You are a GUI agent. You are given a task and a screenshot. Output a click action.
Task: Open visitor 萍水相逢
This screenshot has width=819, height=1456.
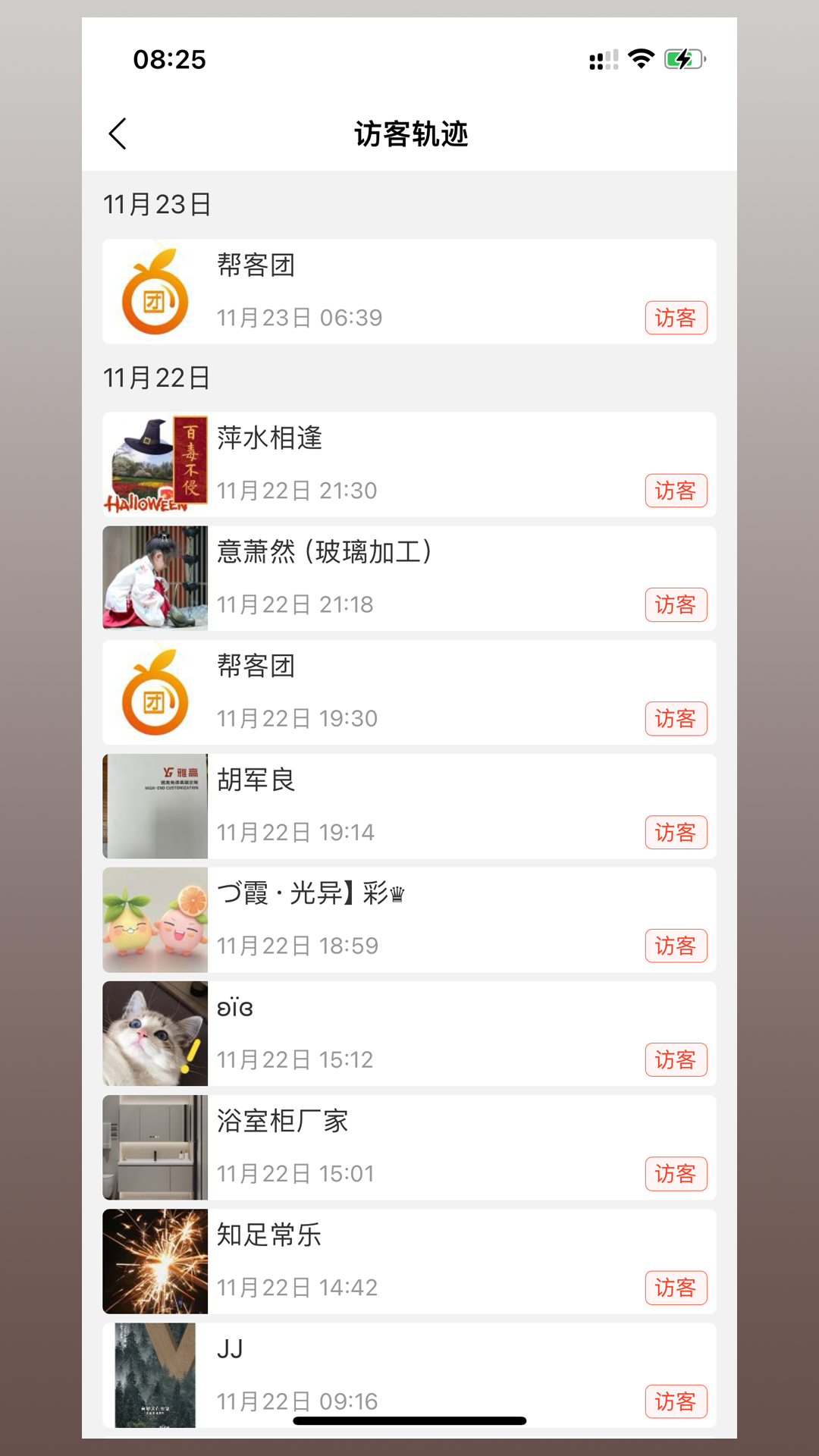409,464
